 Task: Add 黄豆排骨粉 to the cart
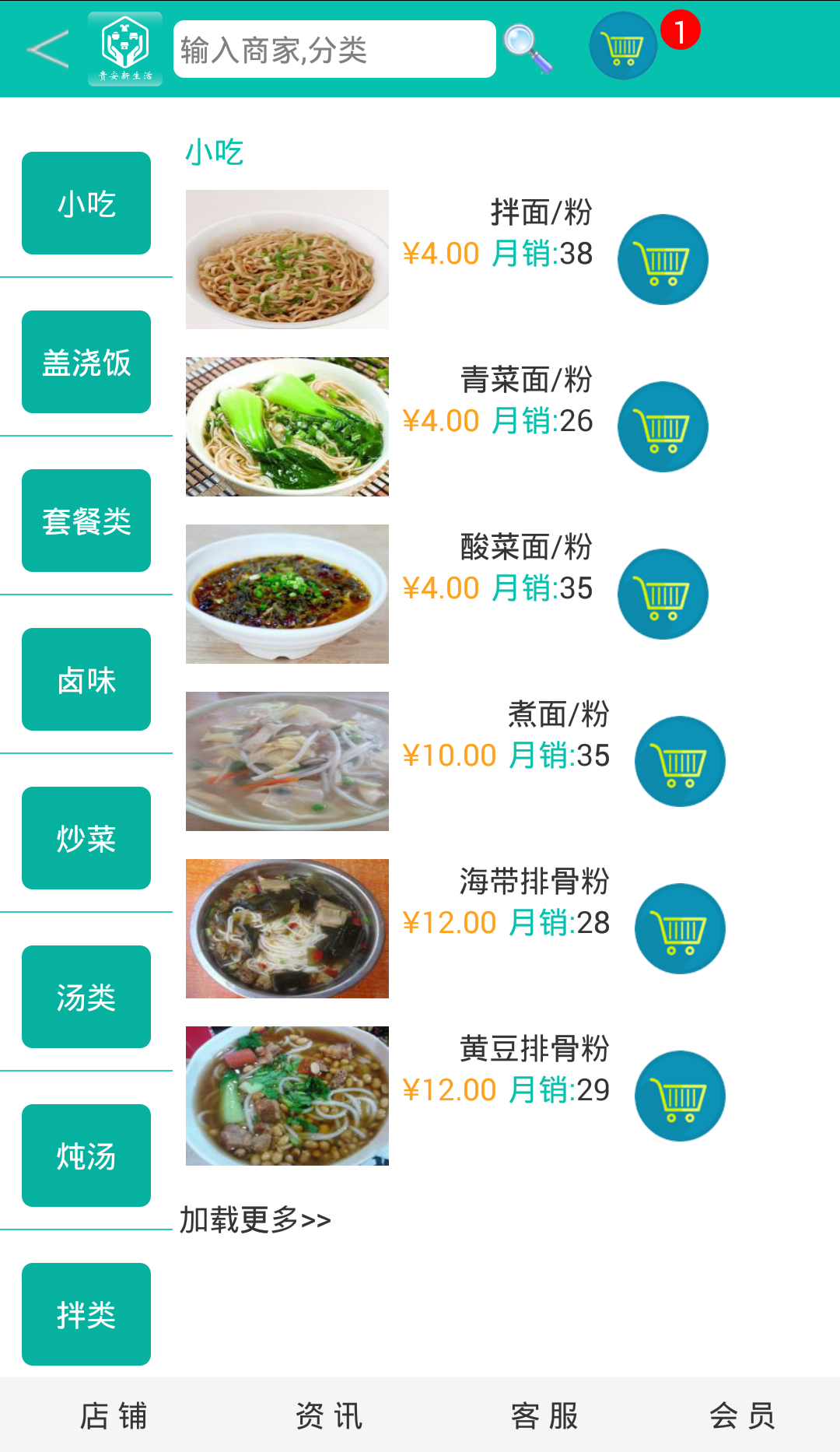coord(680,1096)
